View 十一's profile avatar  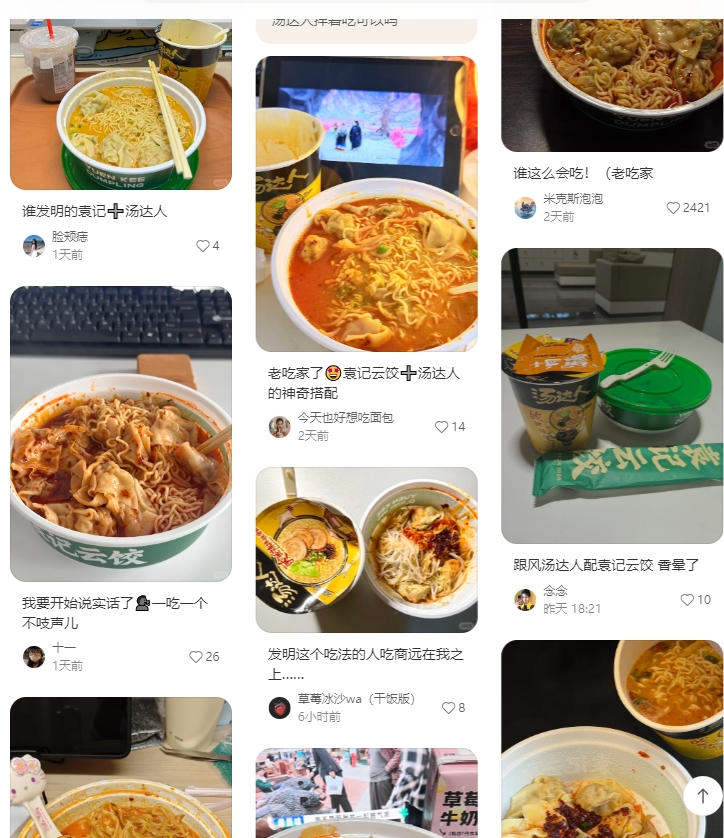(x=34, y=656)
